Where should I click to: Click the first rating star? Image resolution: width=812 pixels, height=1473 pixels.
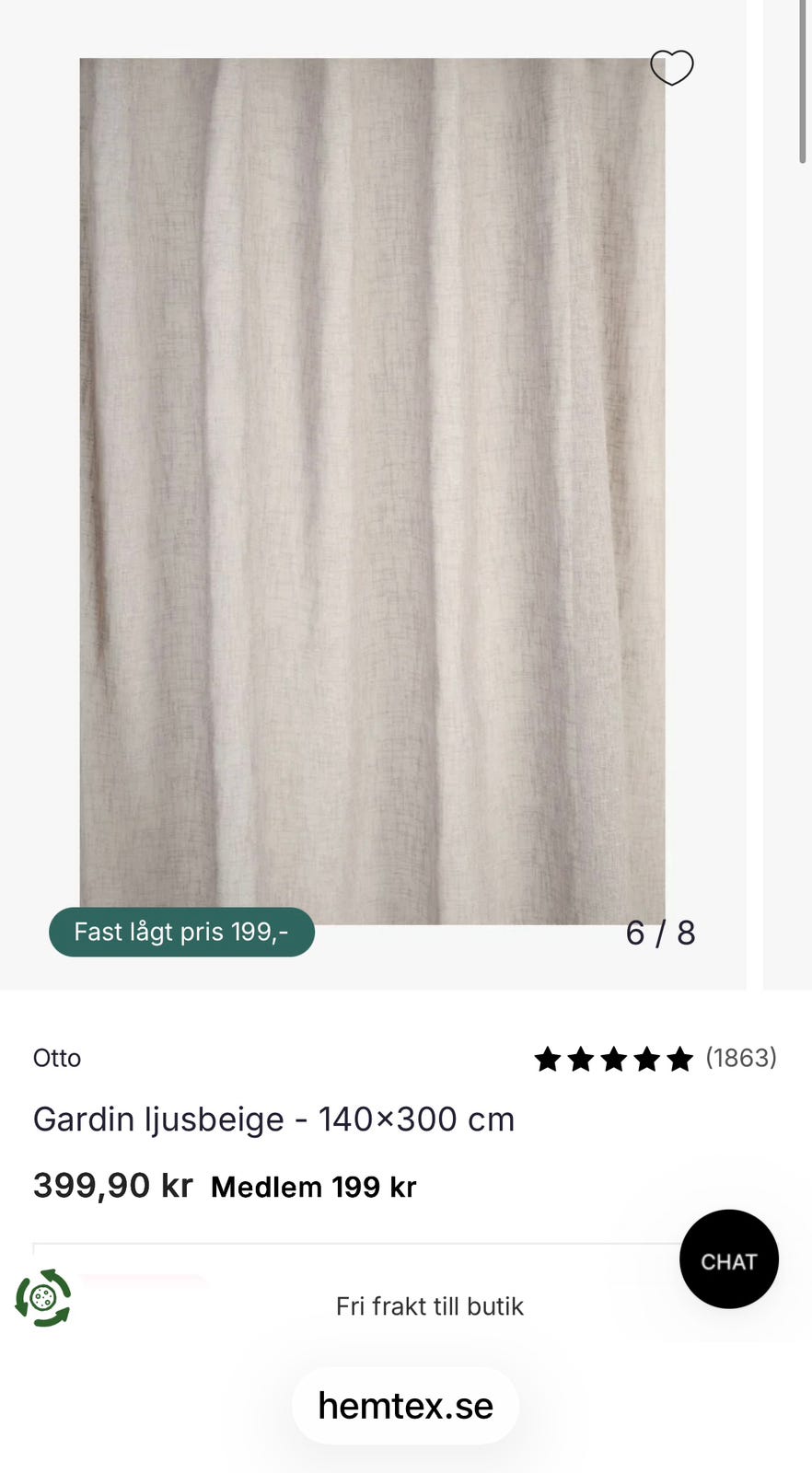[550, 1059]
